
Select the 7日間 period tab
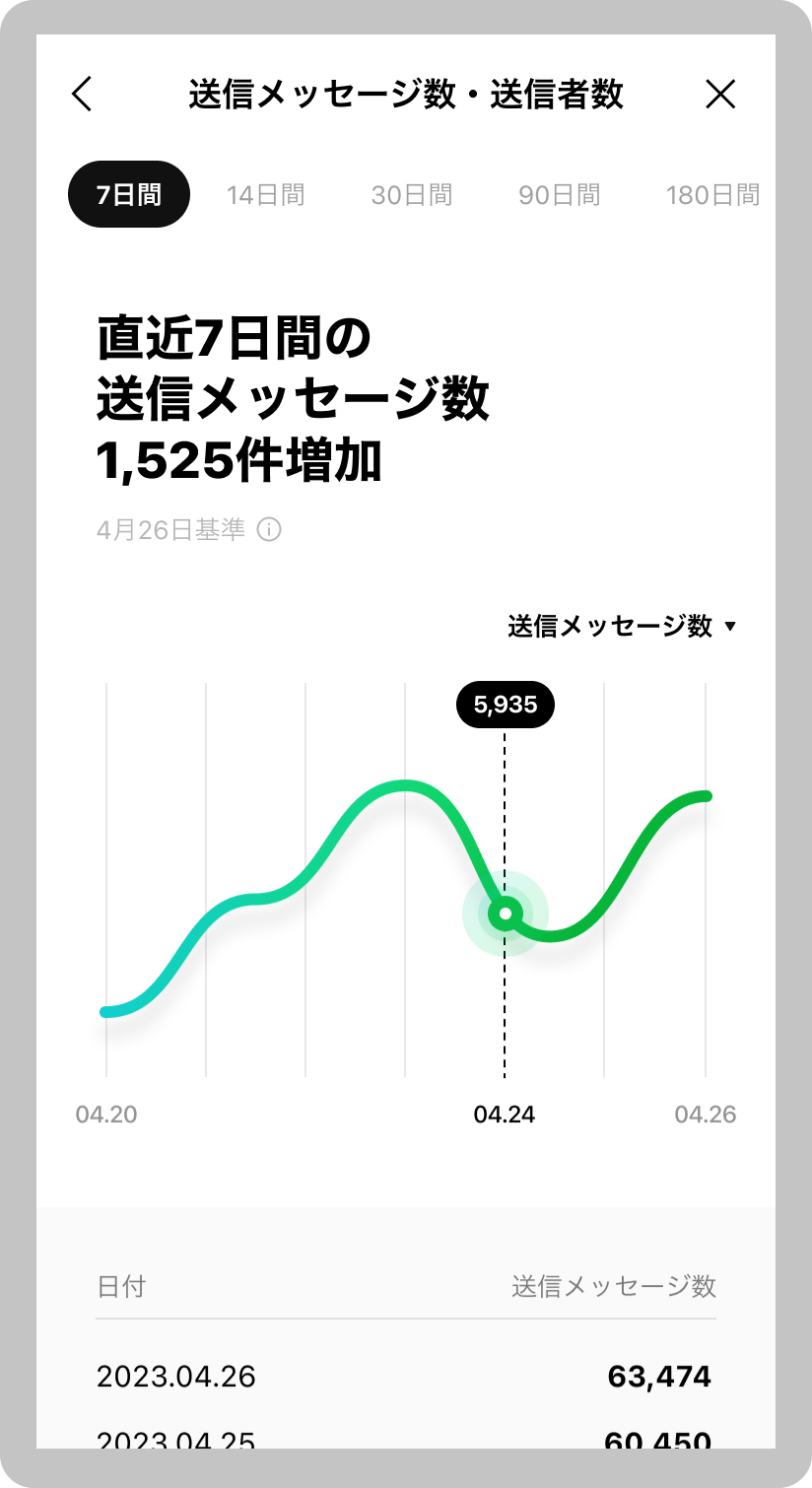coord(129,194)
